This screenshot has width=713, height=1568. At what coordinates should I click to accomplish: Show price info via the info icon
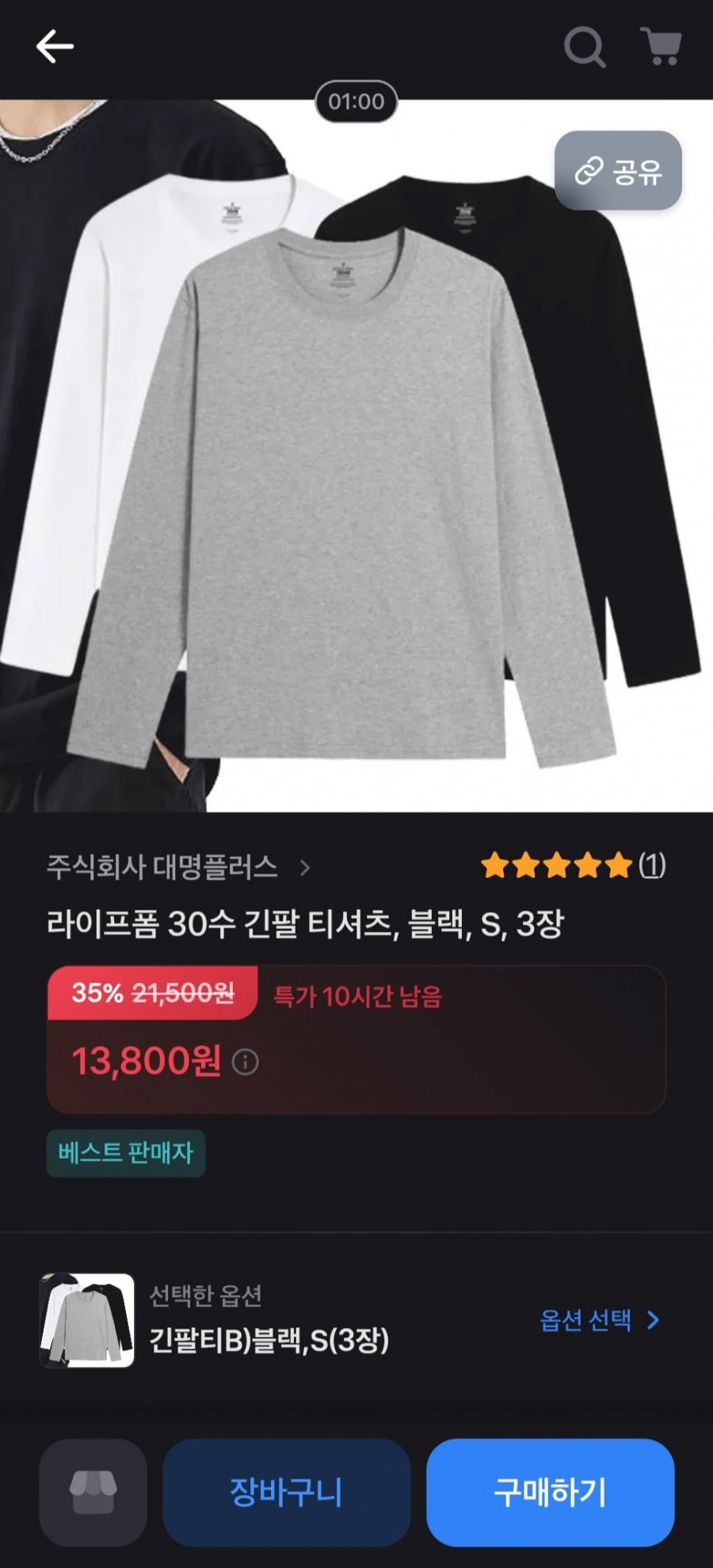[x=245, y=1062]
